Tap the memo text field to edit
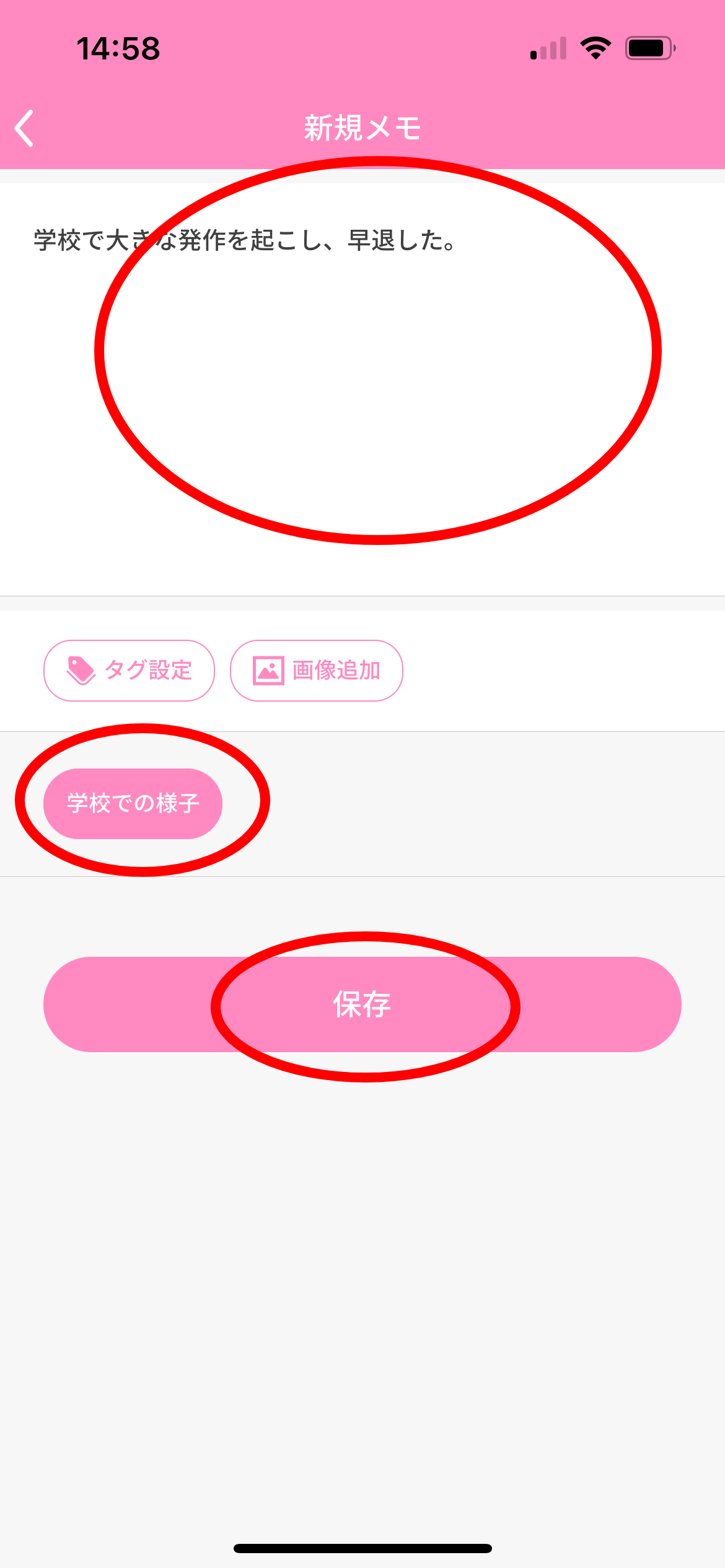Screen dimensions: 725x1568 tap(362, 384)
